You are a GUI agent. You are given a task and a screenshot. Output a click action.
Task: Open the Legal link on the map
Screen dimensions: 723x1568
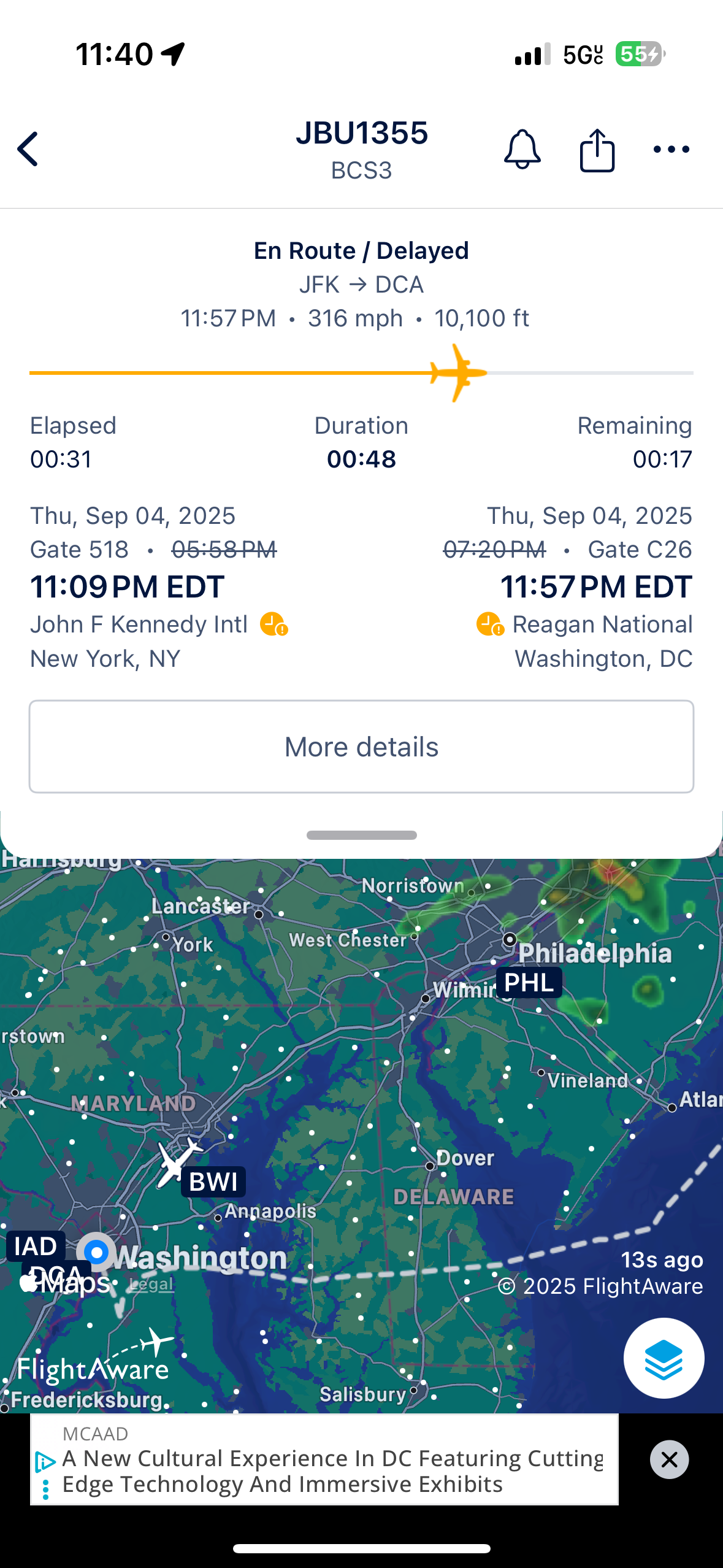tap(151, 1284)
